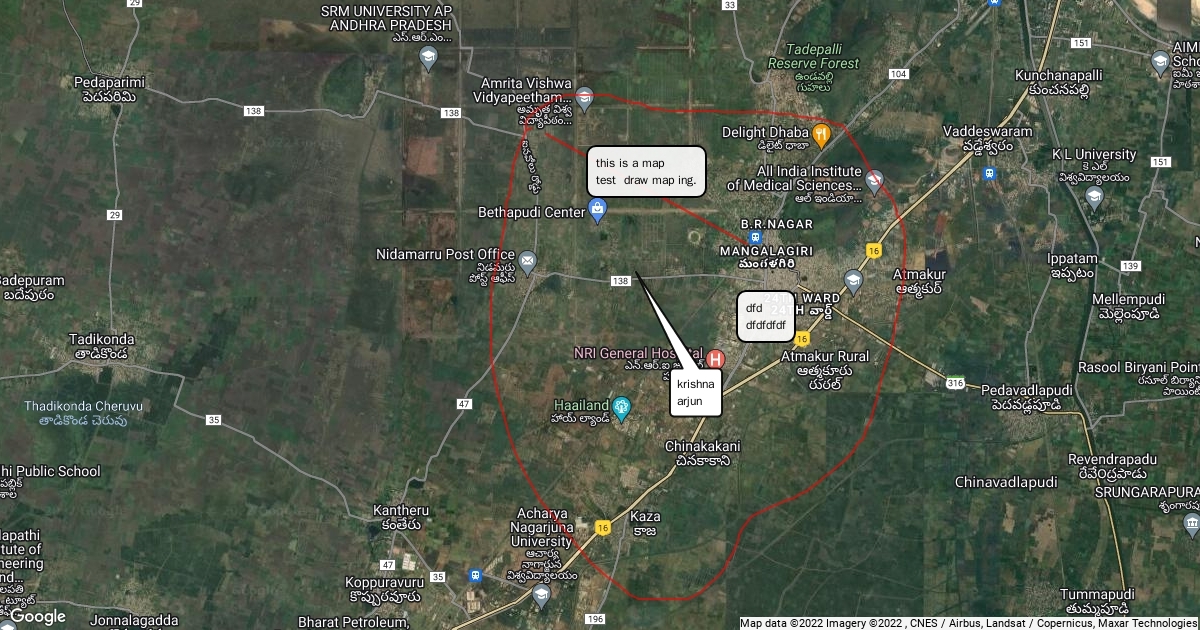Open the Nidamarru Post Office marker
Image resolution: width=1200 pixels, height=630 pixels.
528,262
